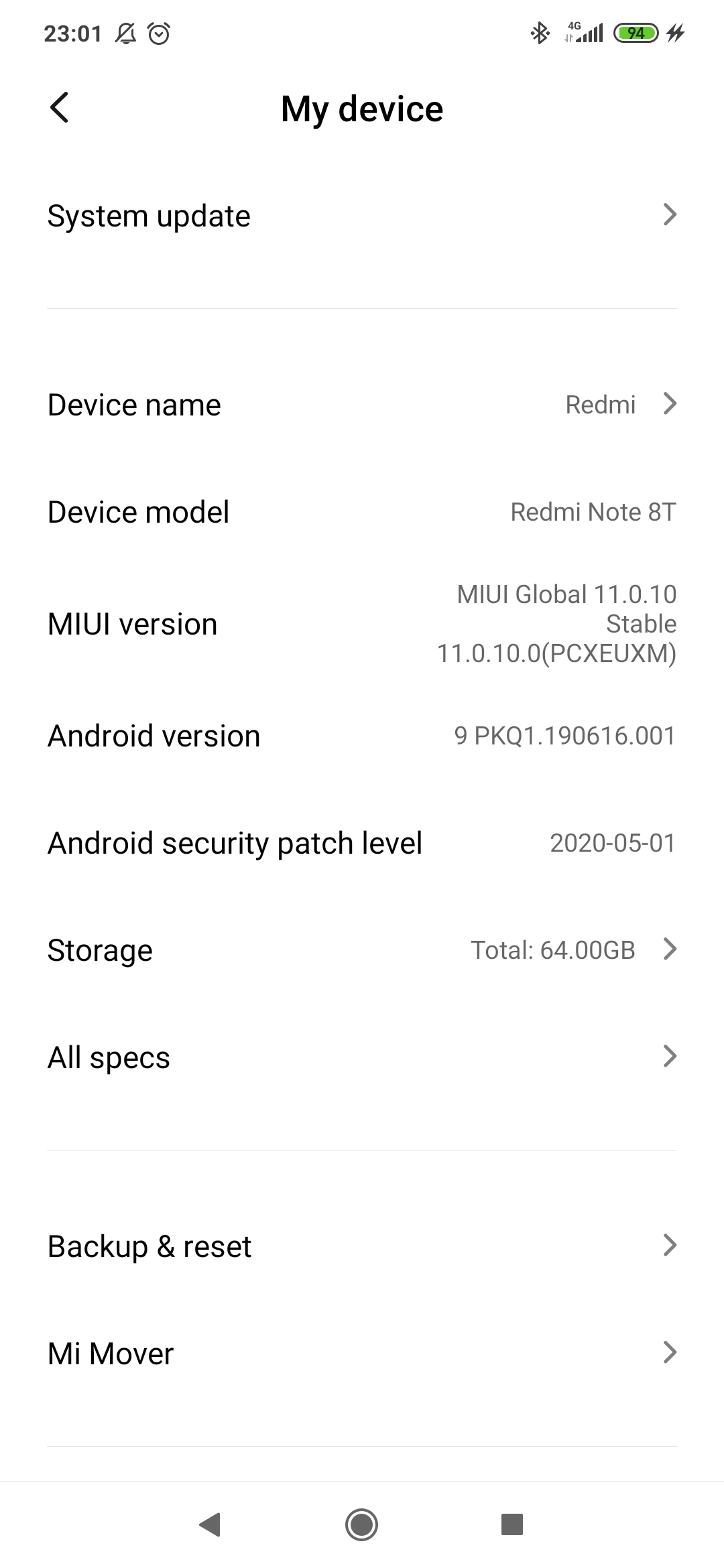
Task: Open Storage details
Action: pyautogui.click(x=362, y=950)
